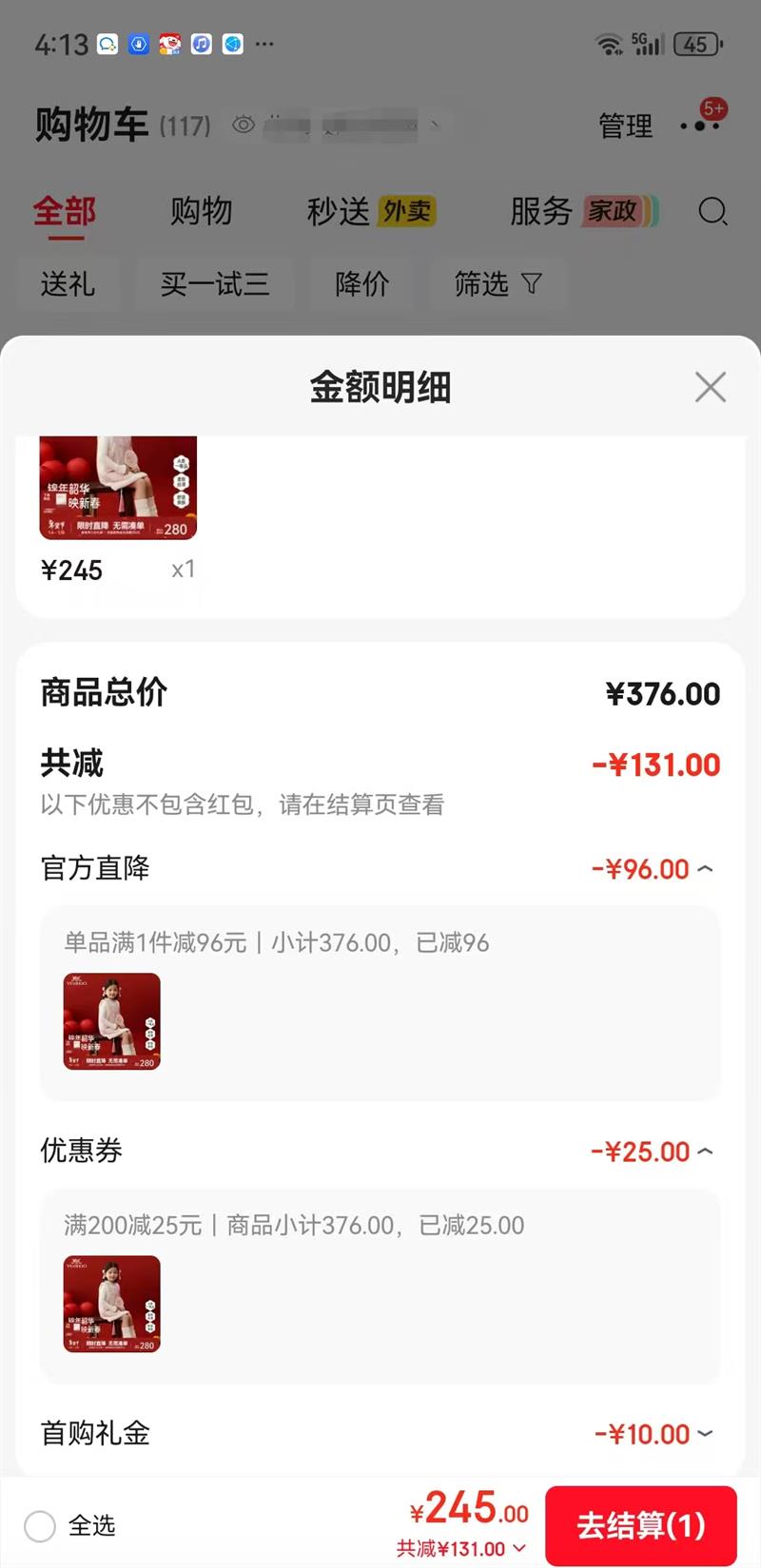Image resolution: width=761 pixels, height=1568 pixels.
Task: Collapse the 官方直降 discount details
Action: coord(705,869)
